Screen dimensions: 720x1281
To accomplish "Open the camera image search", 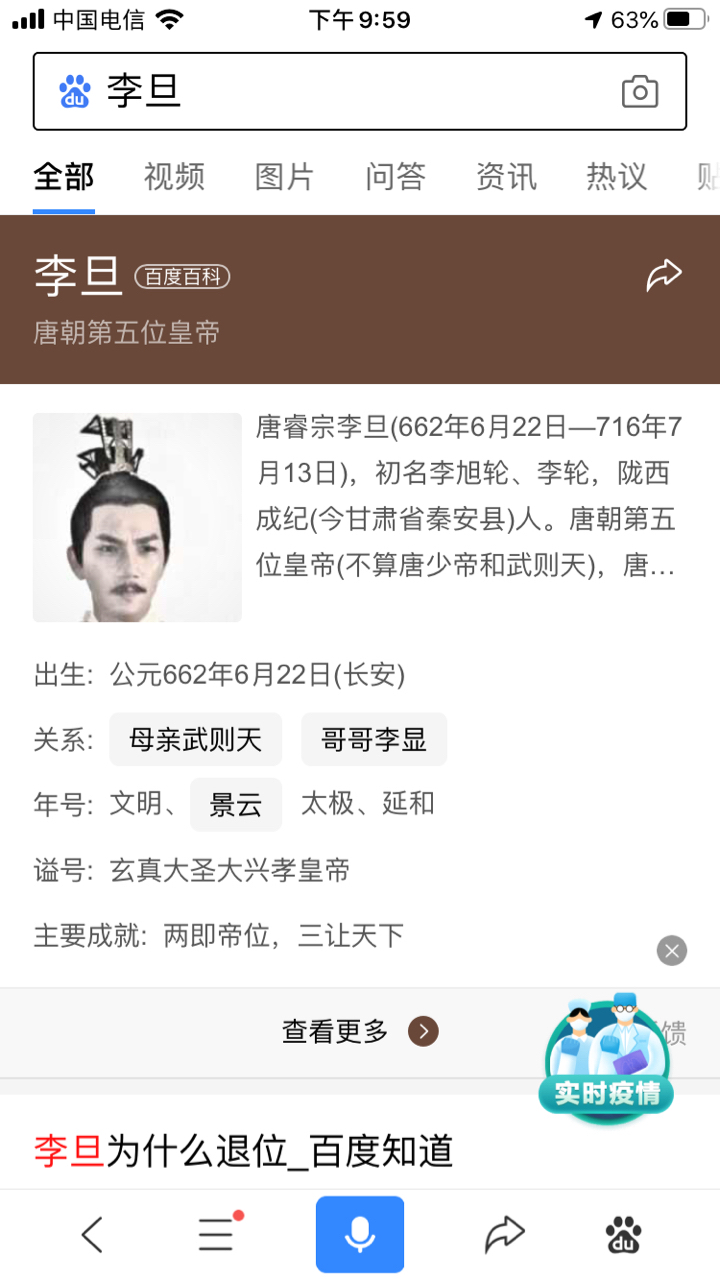I will (x=640, y=92).
